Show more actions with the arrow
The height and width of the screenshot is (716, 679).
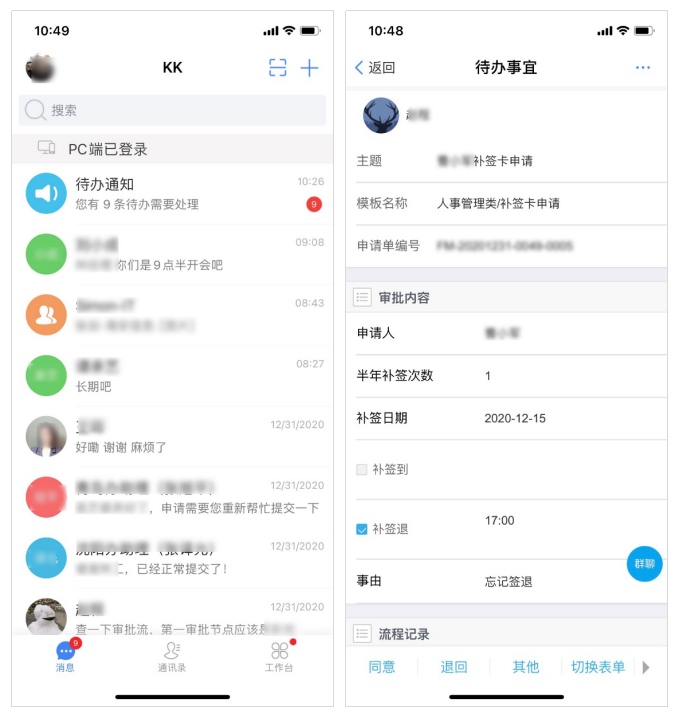(646, 667)
